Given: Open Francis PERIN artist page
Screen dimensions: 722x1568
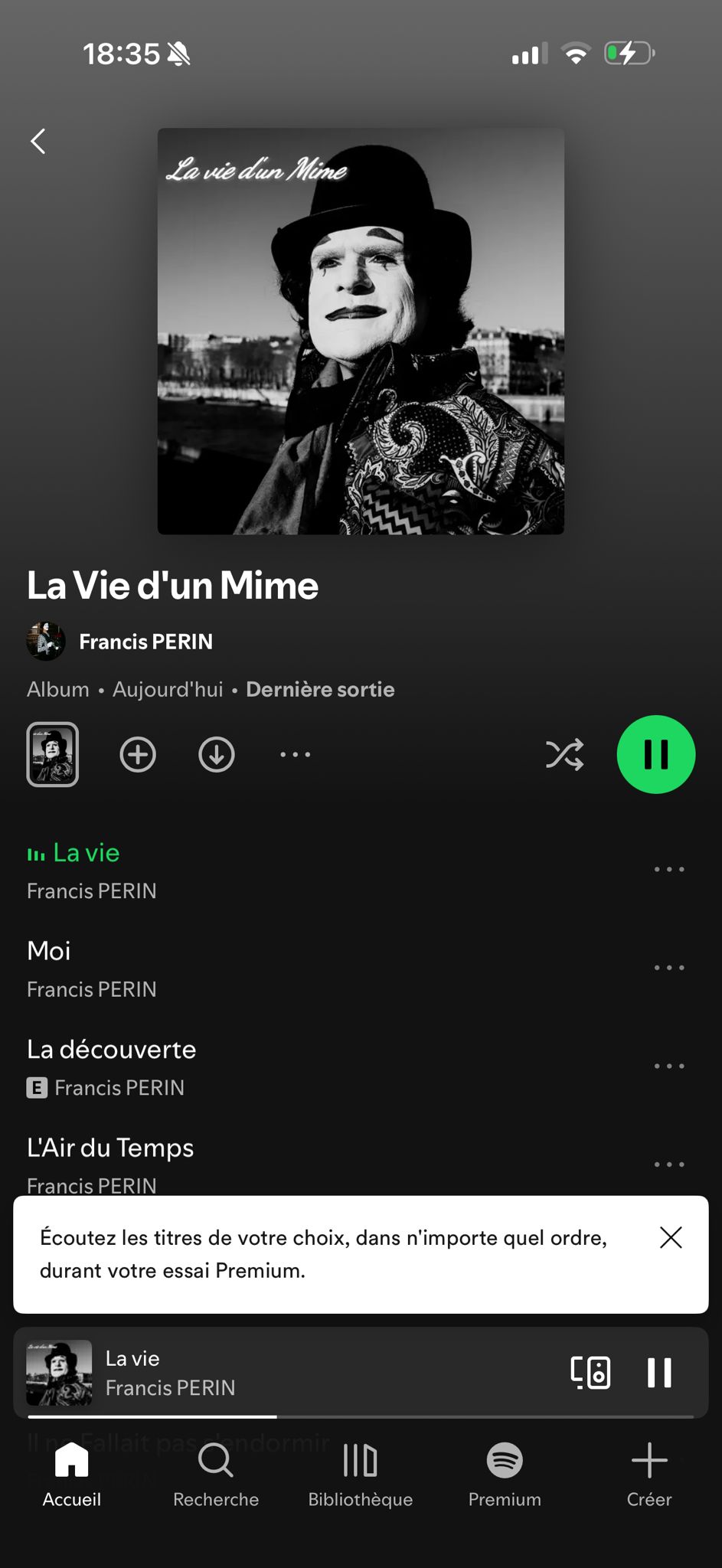Looking at the screenshot, I should pos(145,642).
